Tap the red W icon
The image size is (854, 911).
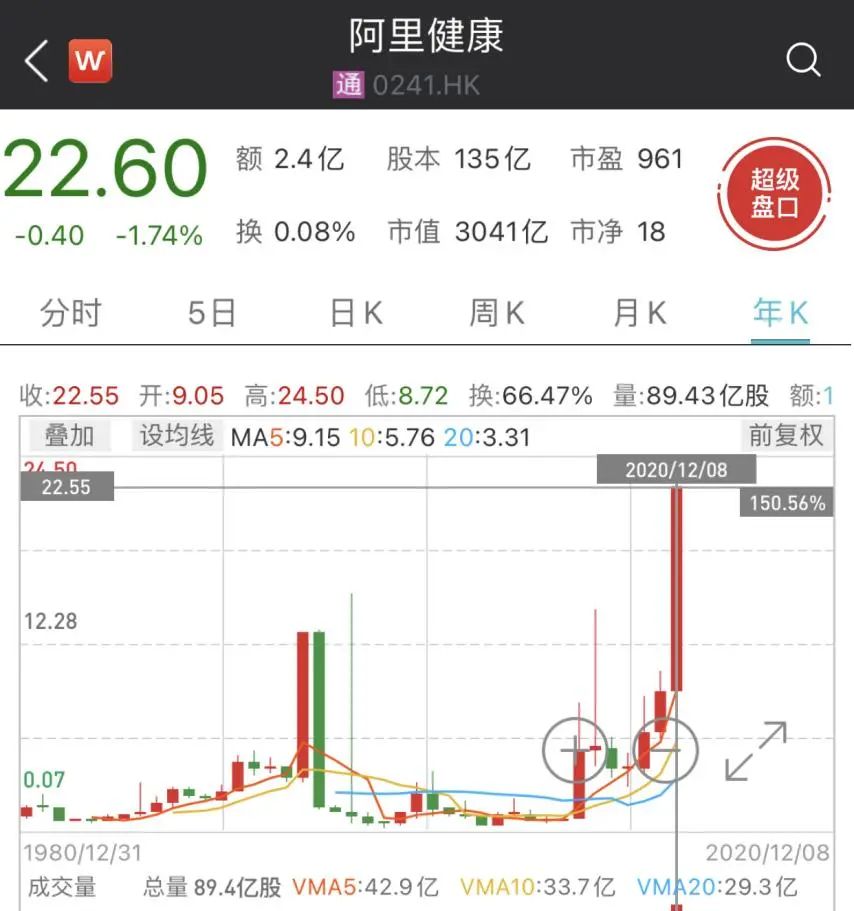90,62
